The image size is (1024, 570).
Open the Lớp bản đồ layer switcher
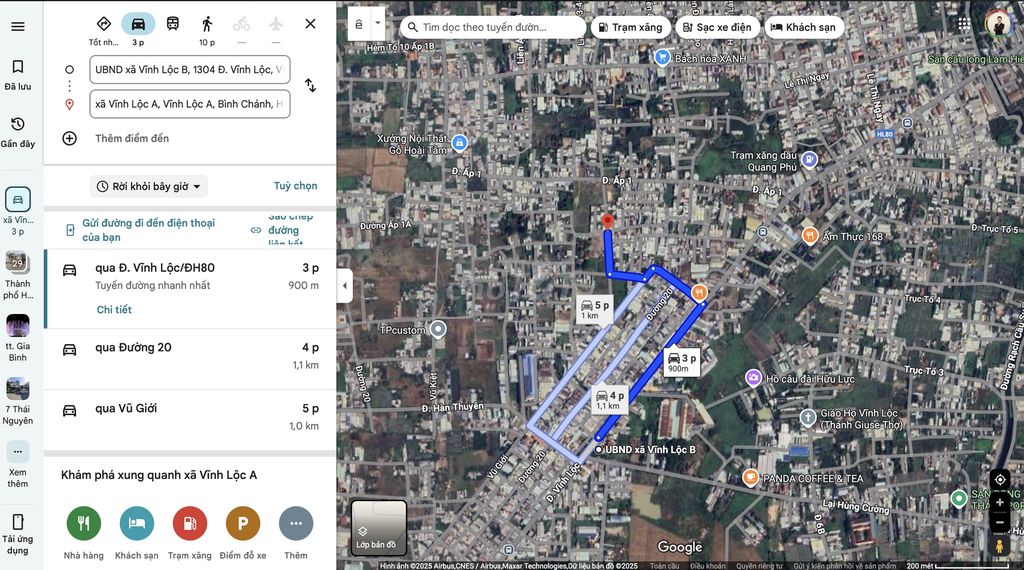pos(379,527)
